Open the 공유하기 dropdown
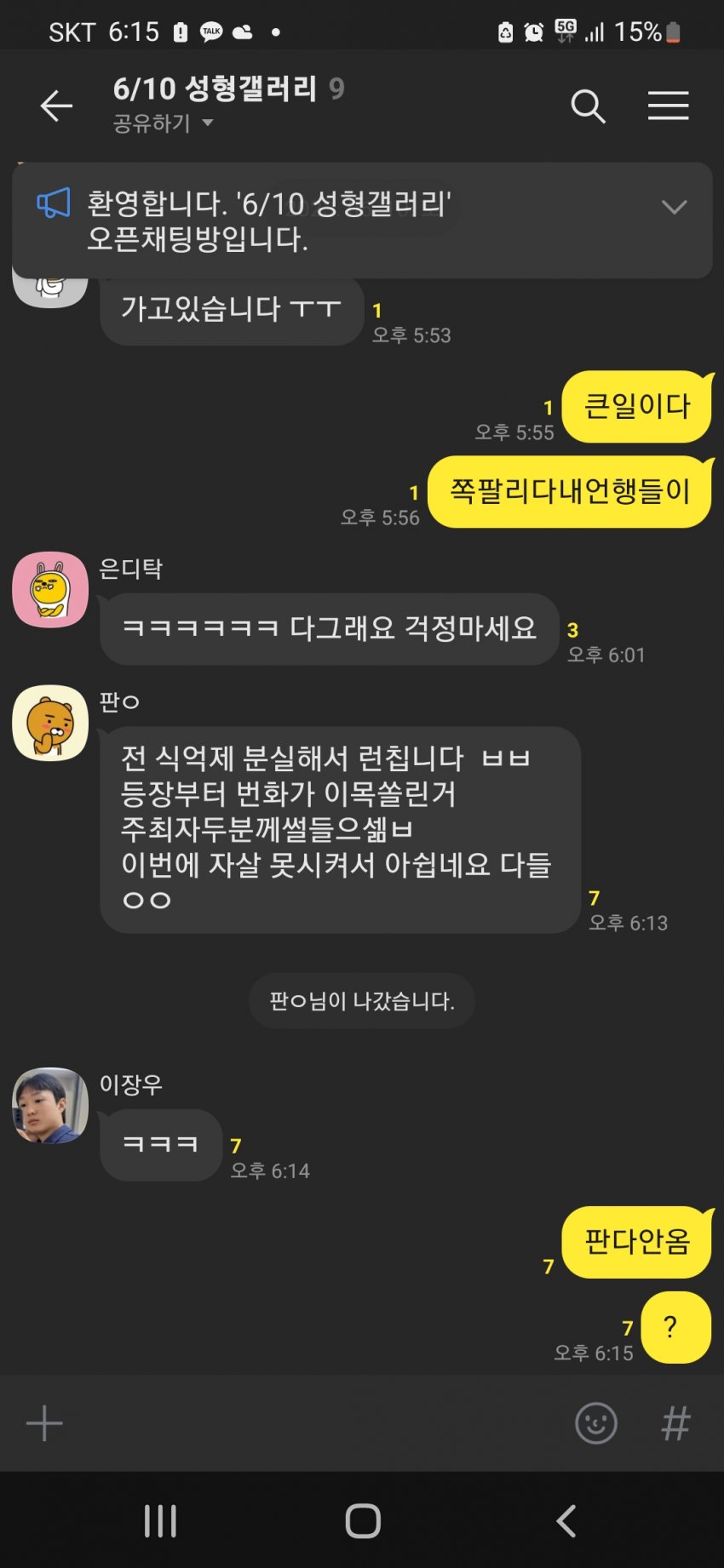Viewport: 724px width, 1568px height. (x=163, y=123)
